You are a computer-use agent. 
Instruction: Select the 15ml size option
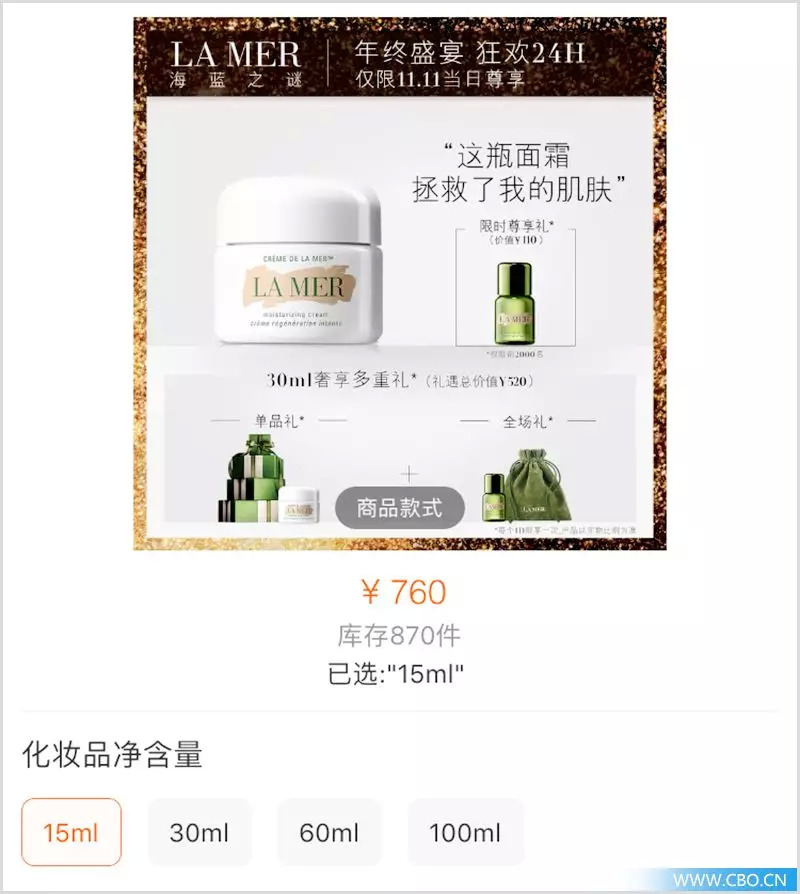71,832
